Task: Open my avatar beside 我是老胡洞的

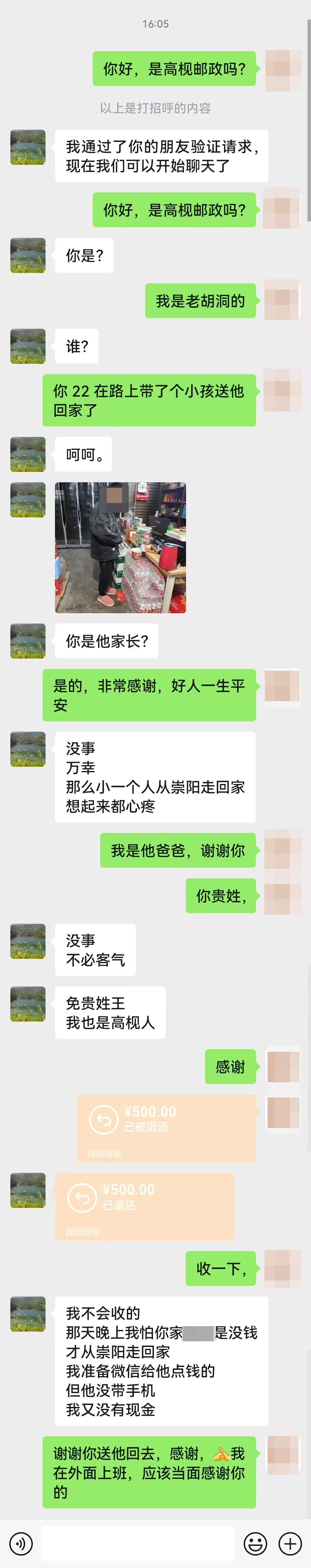Action: [x=282, y=299]
